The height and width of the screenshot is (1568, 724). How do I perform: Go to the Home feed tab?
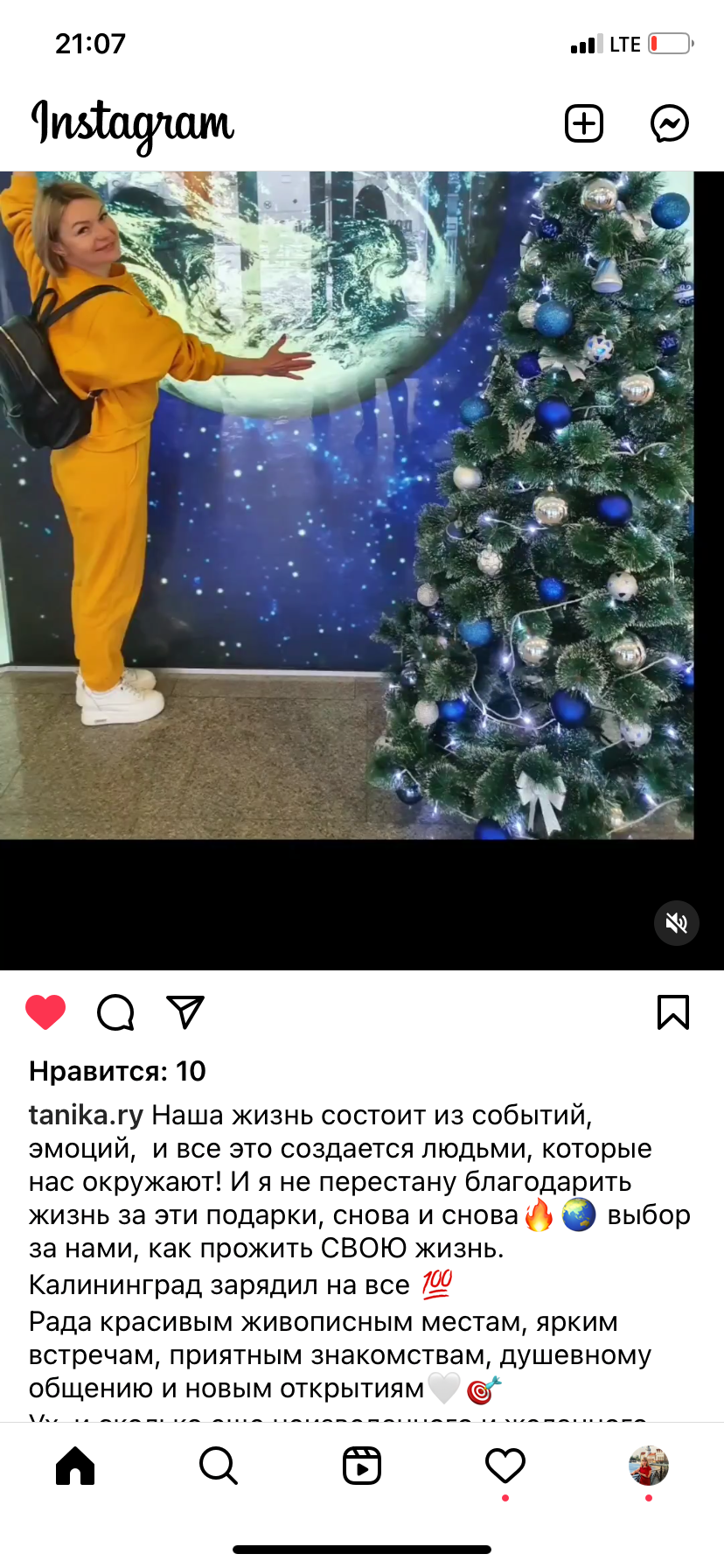tap(75, 1466)
